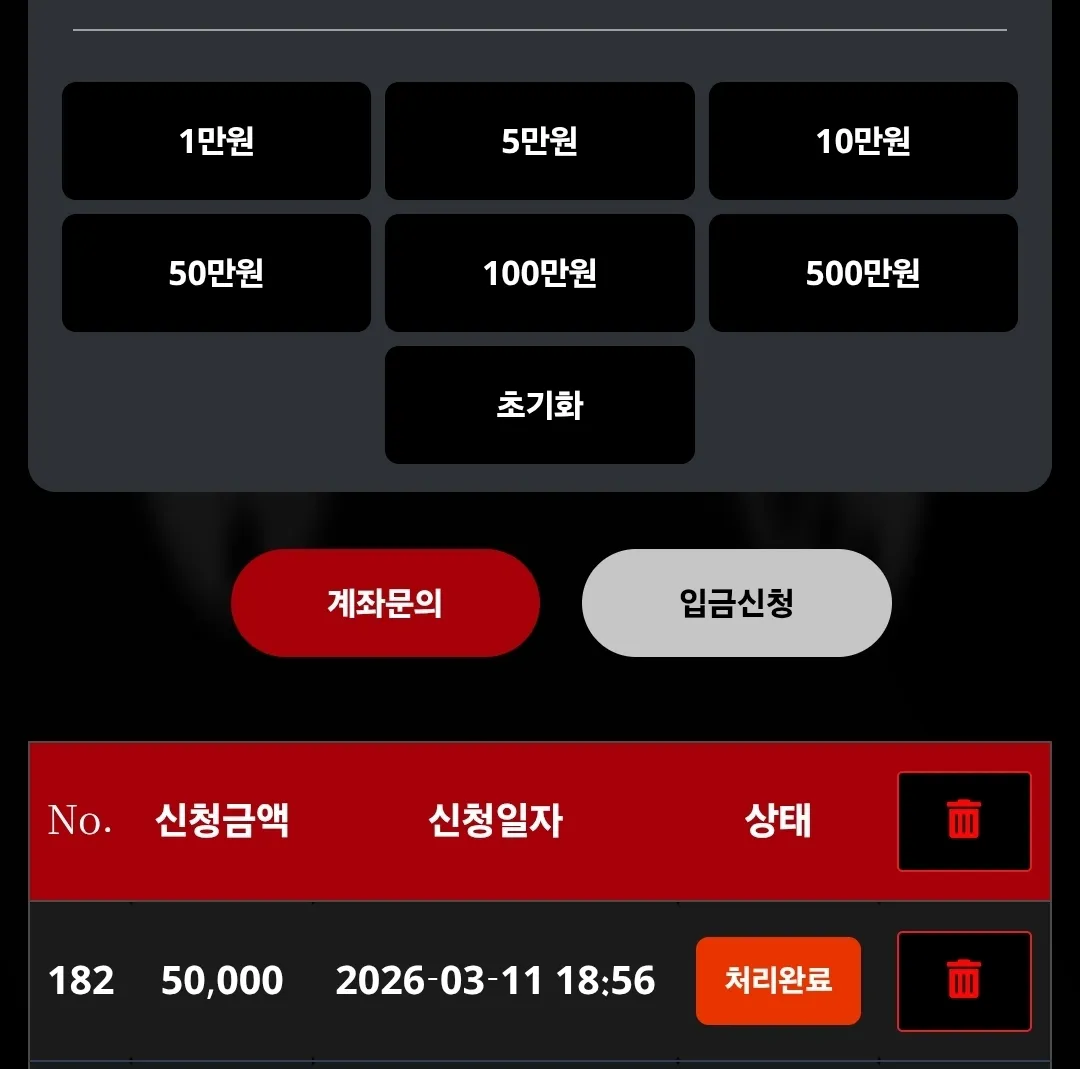Choose the 500만원 amount button
The width and height of the screenshot is (1080, 1069).
click(x=863, y=273)
